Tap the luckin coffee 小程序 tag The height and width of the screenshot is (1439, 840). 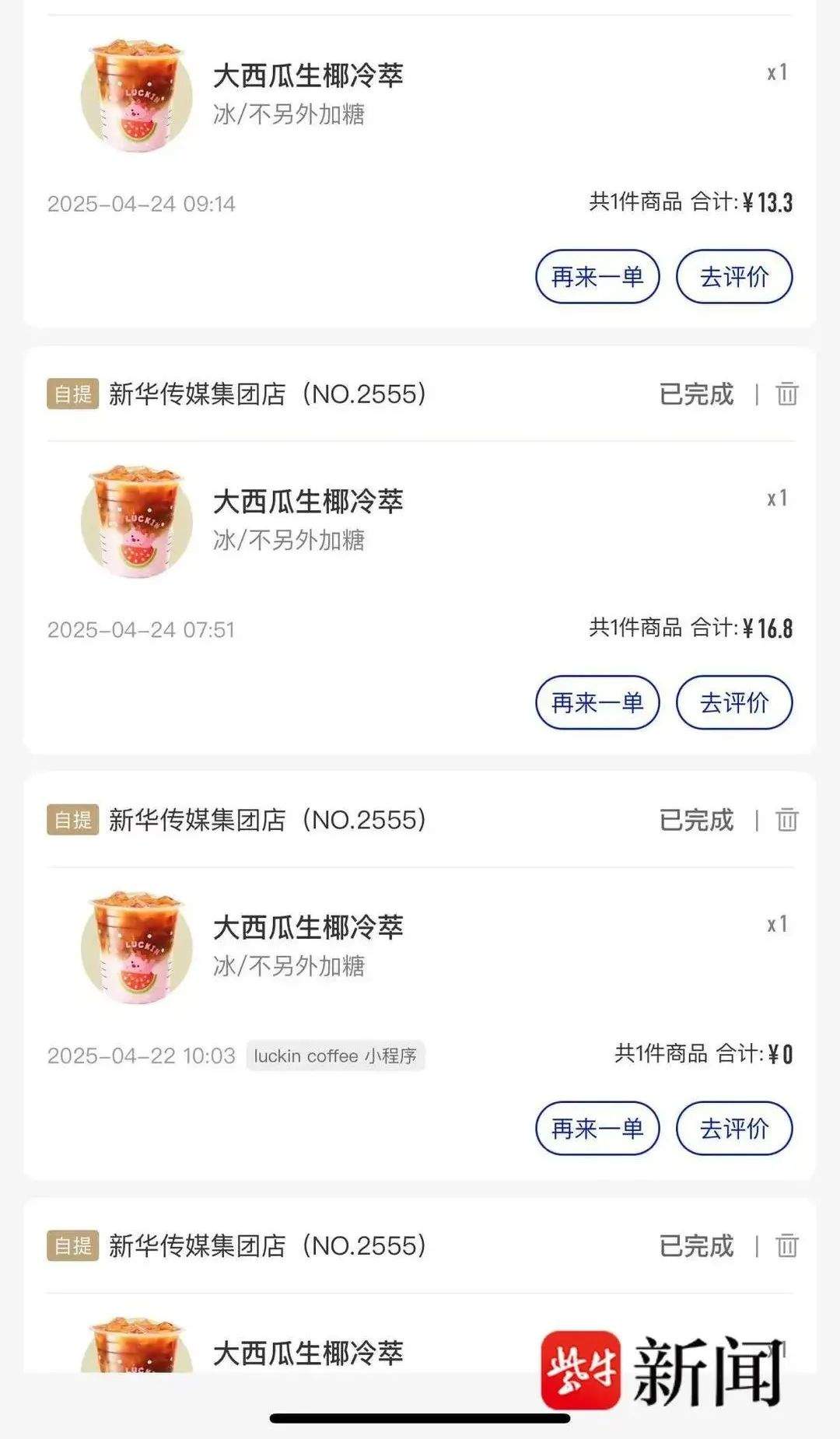click(336, 1056)
